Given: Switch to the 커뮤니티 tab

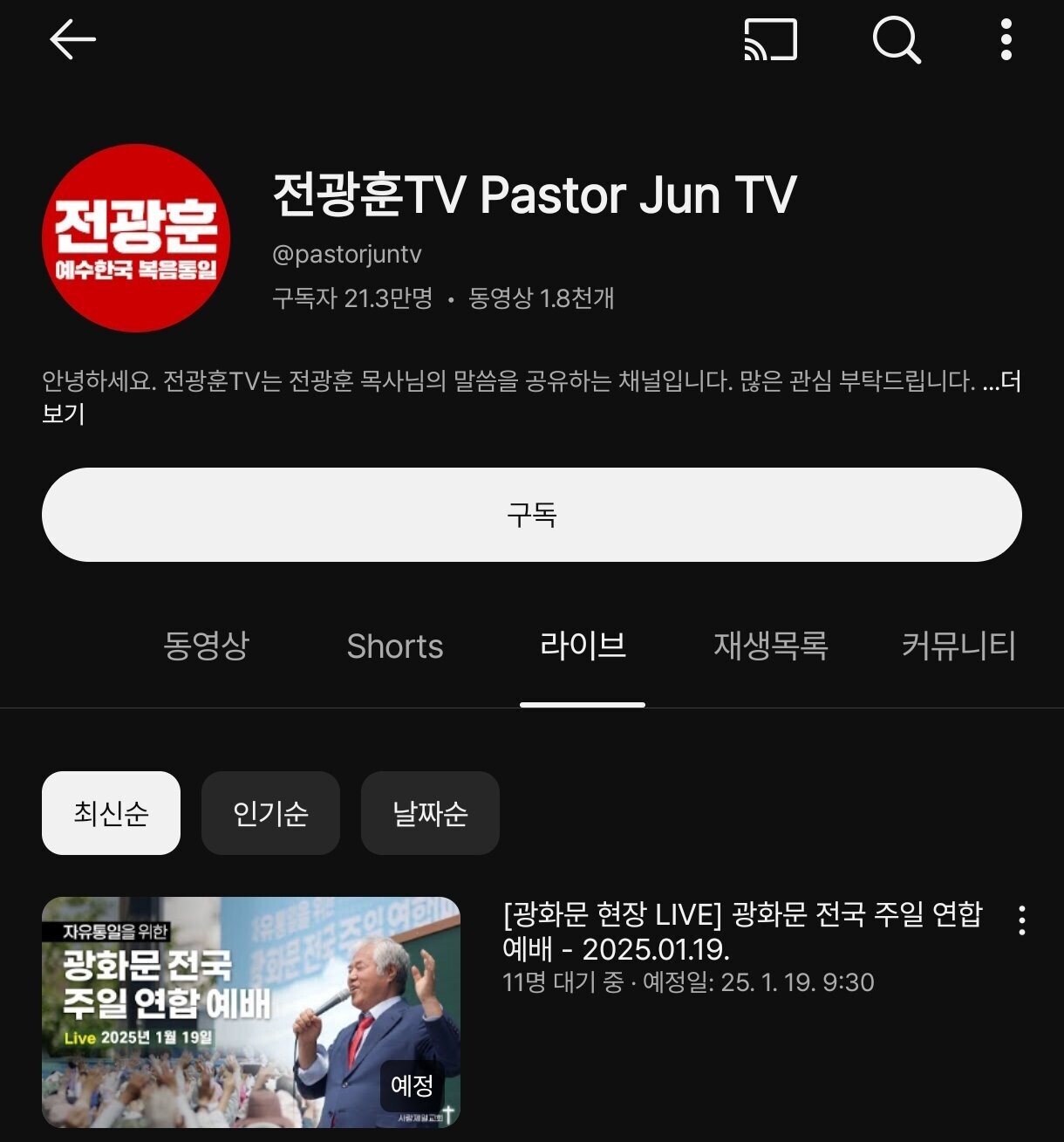Looking at the screenshot, I should [x=958, y=646].
